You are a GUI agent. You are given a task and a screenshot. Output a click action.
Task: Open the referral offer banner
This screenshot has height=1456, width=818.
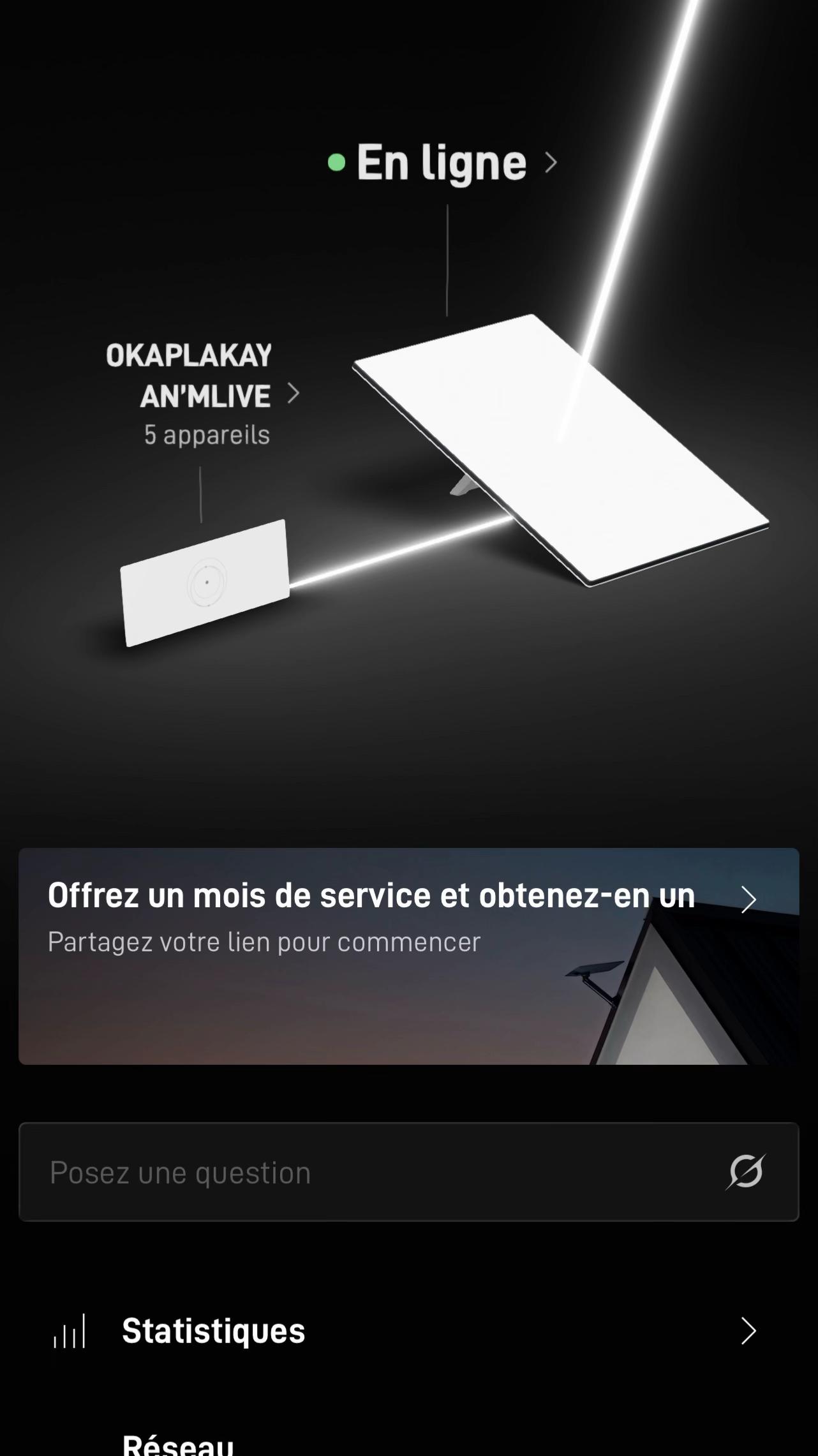click(x=408, y=956)
